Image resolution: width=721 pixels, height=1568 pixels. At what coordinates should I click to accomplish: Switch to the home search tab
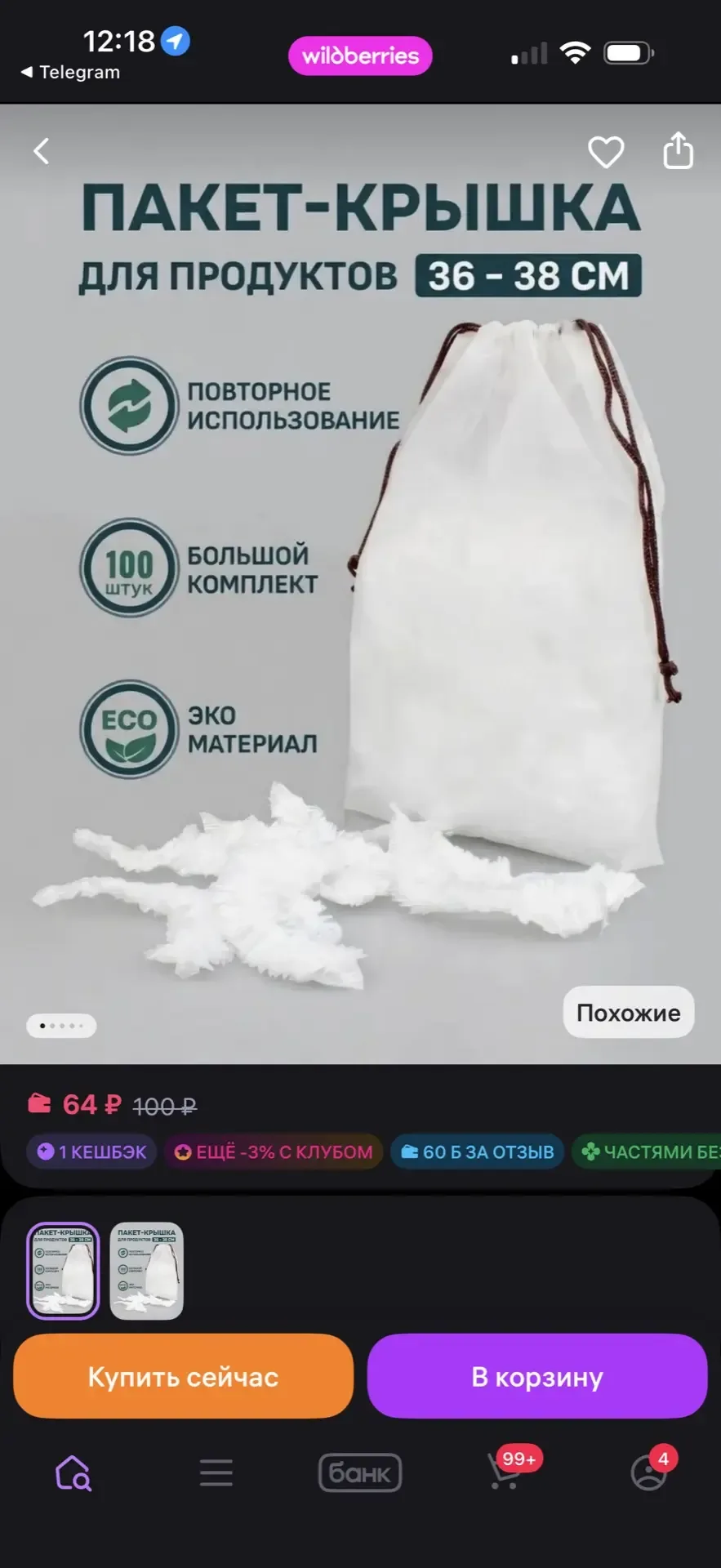73,1473
